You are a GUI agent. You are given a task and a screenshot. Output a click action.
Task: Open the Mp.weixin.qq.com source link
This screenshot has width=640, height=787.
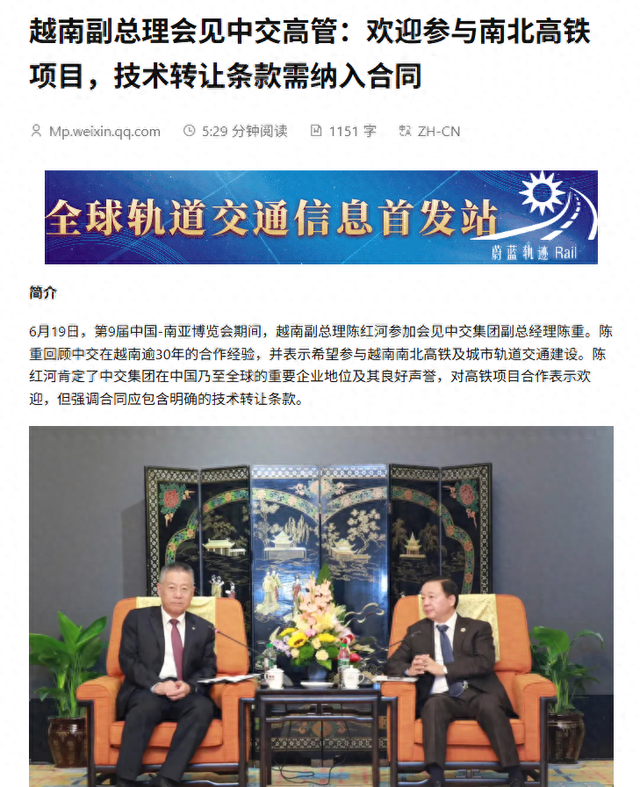click(x=104, y=131)
